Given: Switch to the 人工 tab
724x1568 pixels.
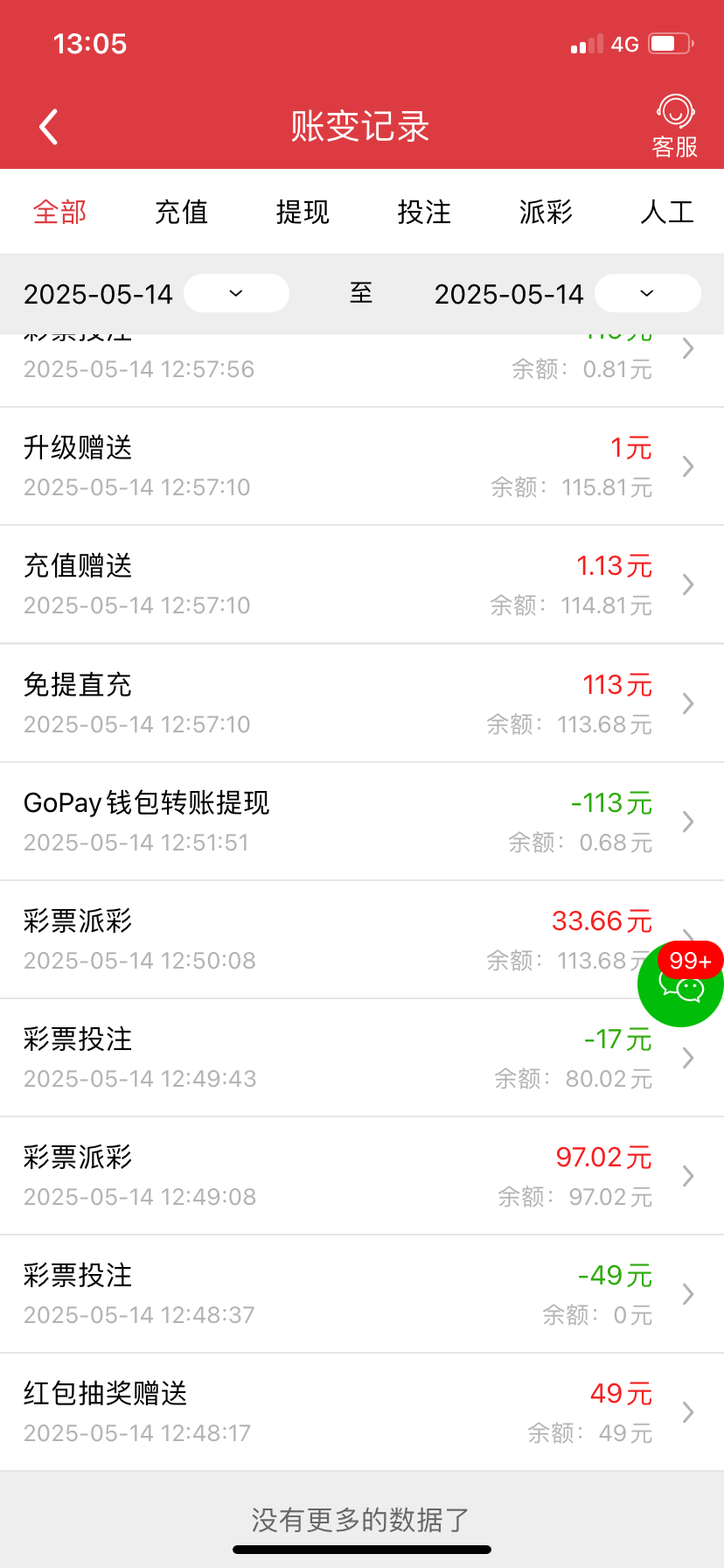Looking at the screenshot, I should click(x=667, y=212).
